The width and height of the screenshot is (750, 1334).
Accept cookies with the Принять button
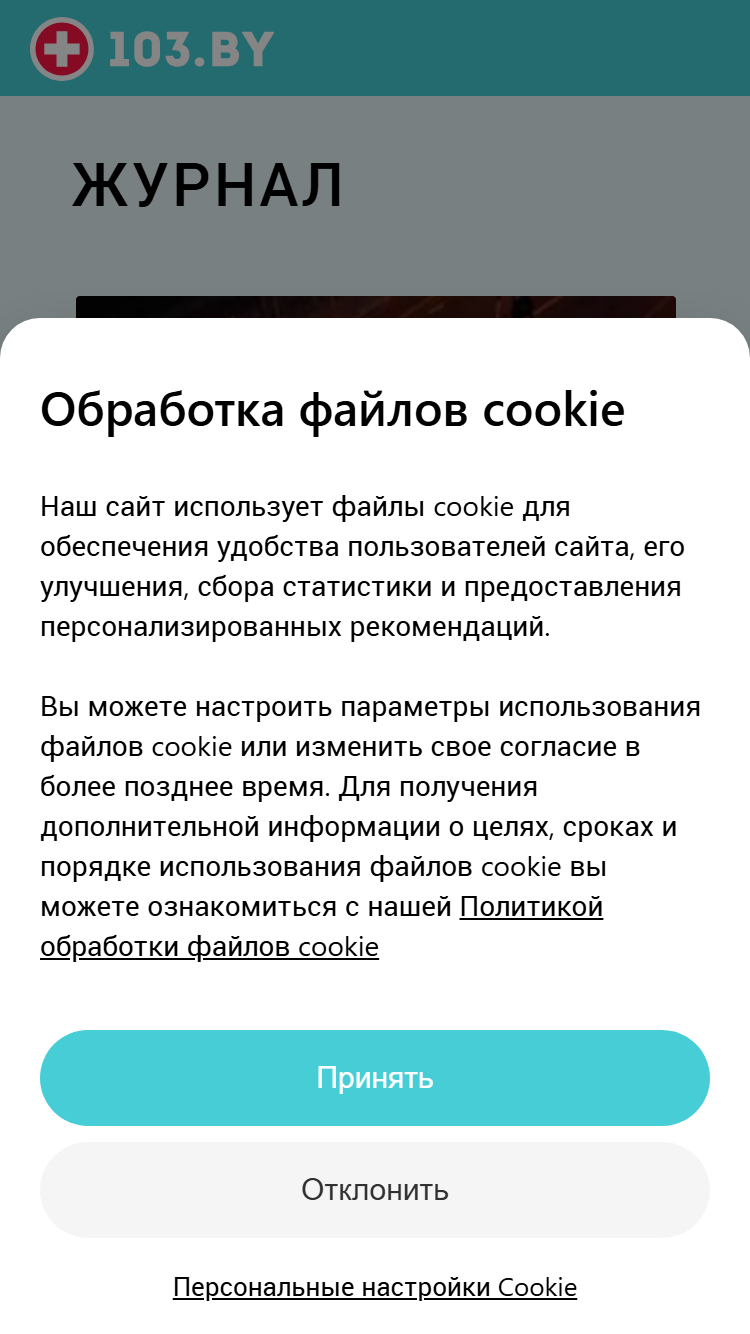coord(375,1078)
